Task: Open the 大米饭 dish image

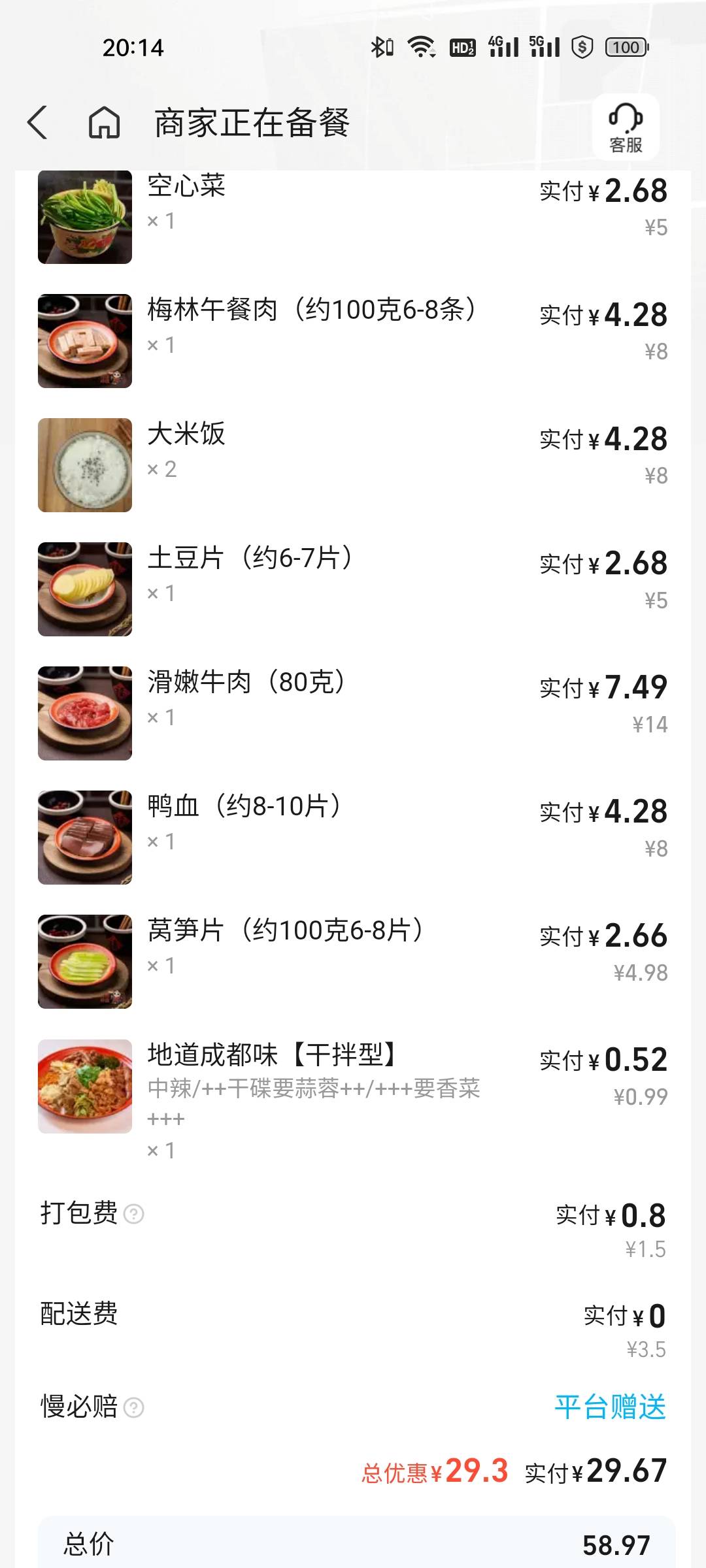Action: pos(85,465)
